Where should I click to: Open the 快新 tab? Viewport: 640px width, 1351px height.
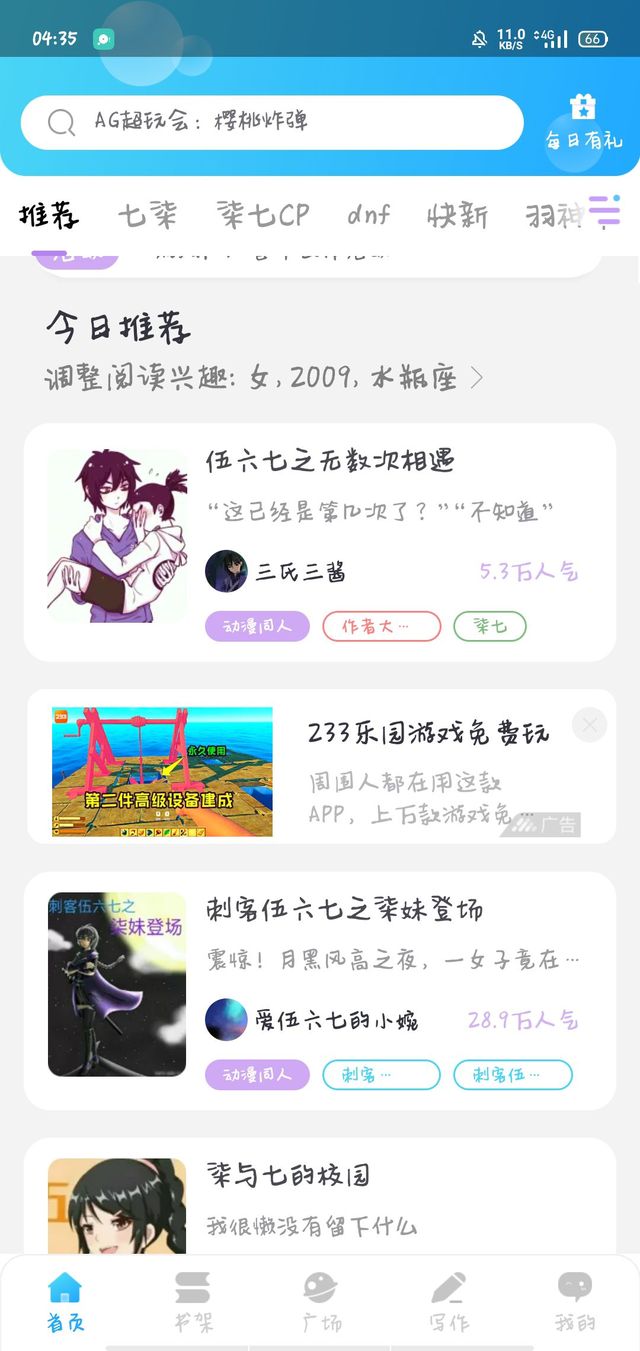457,214
